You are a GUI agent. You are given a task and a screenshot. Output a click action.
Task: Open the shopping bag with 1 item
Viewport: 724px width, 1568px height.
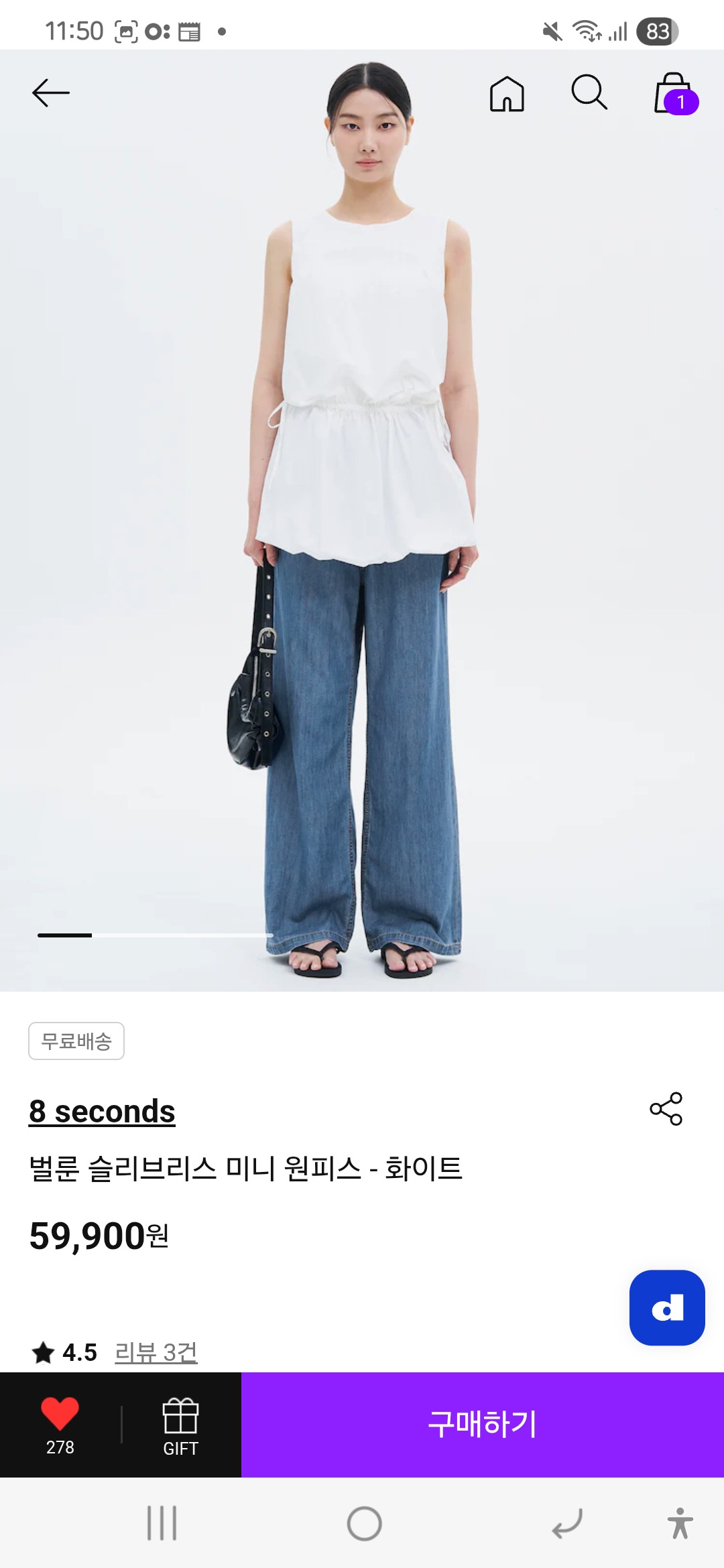673,94
